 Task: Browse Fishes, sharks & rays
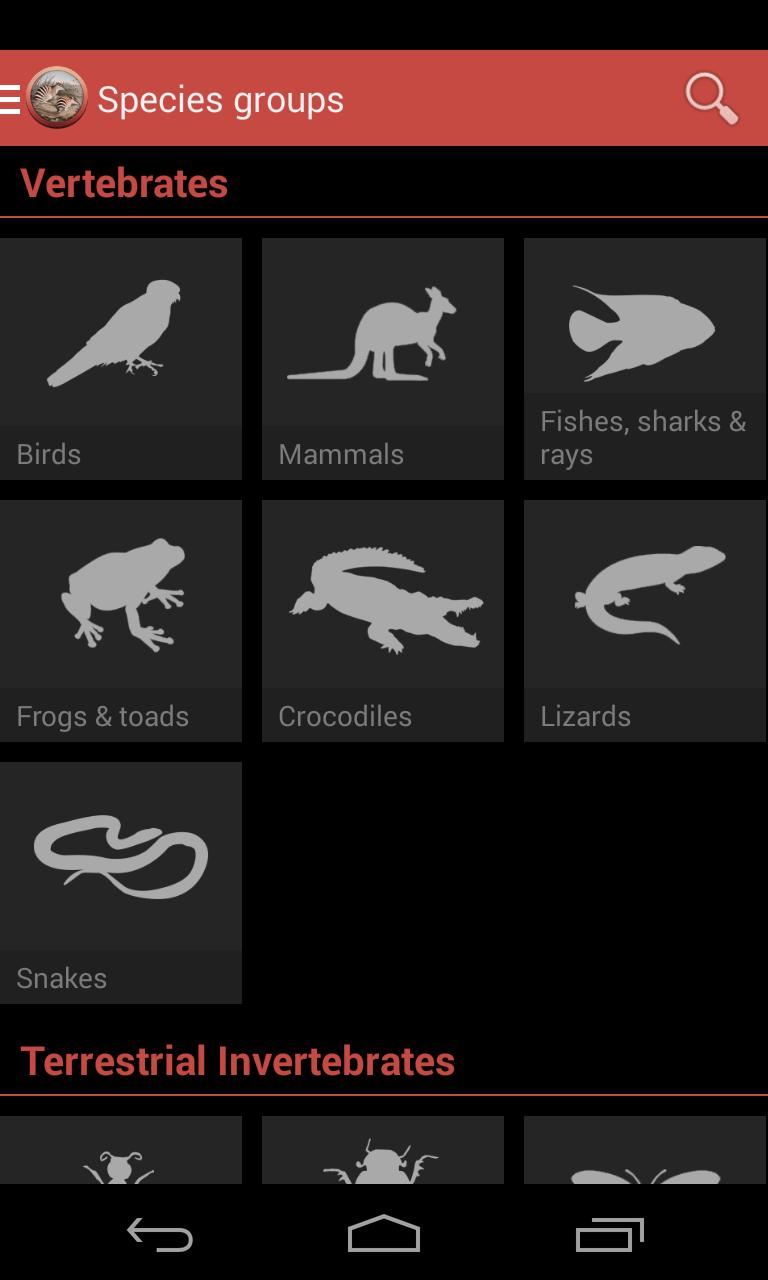tap(645, 358)
